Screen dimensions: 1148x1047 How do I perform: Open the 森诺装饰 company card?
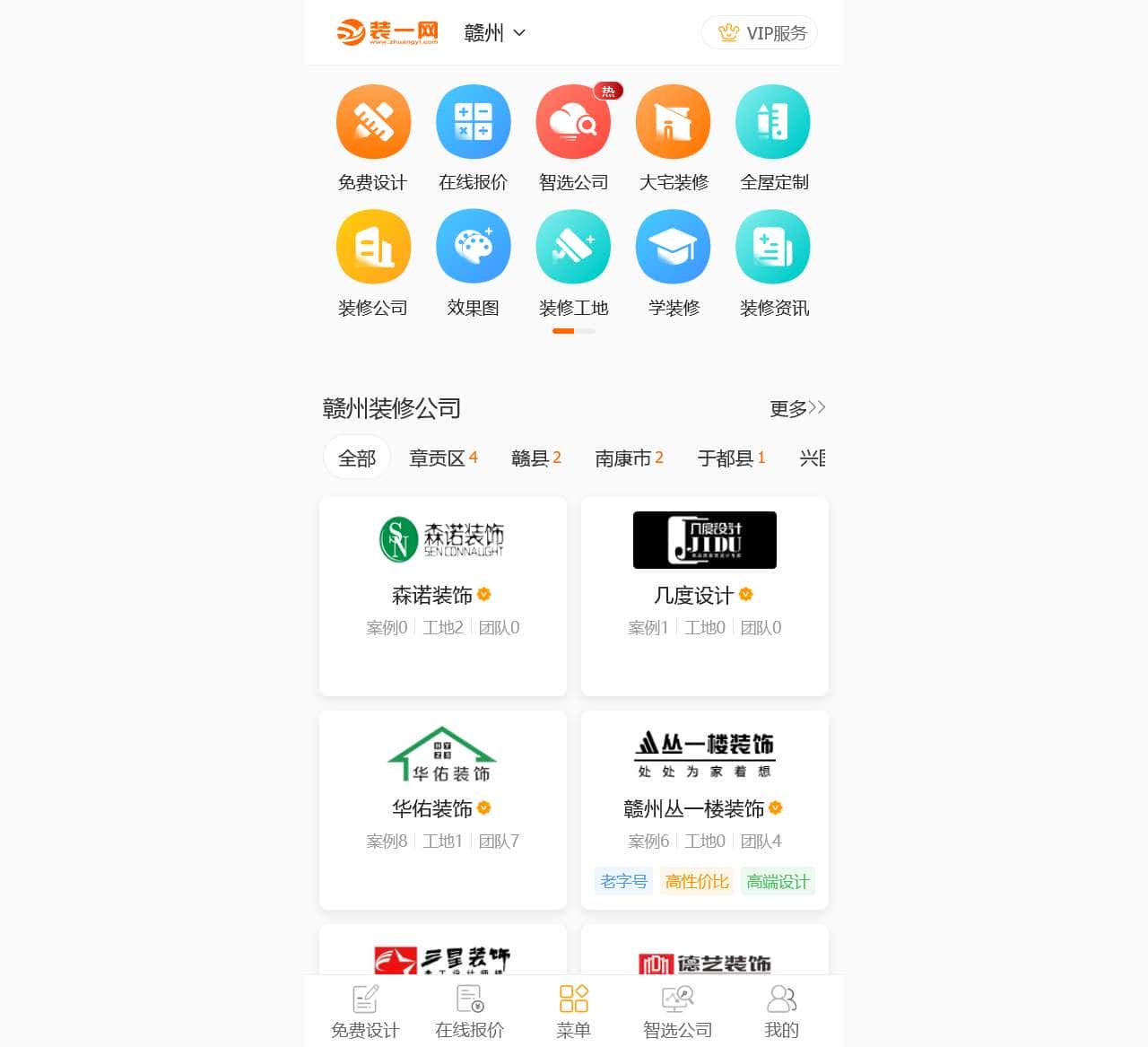coord(443,596)
